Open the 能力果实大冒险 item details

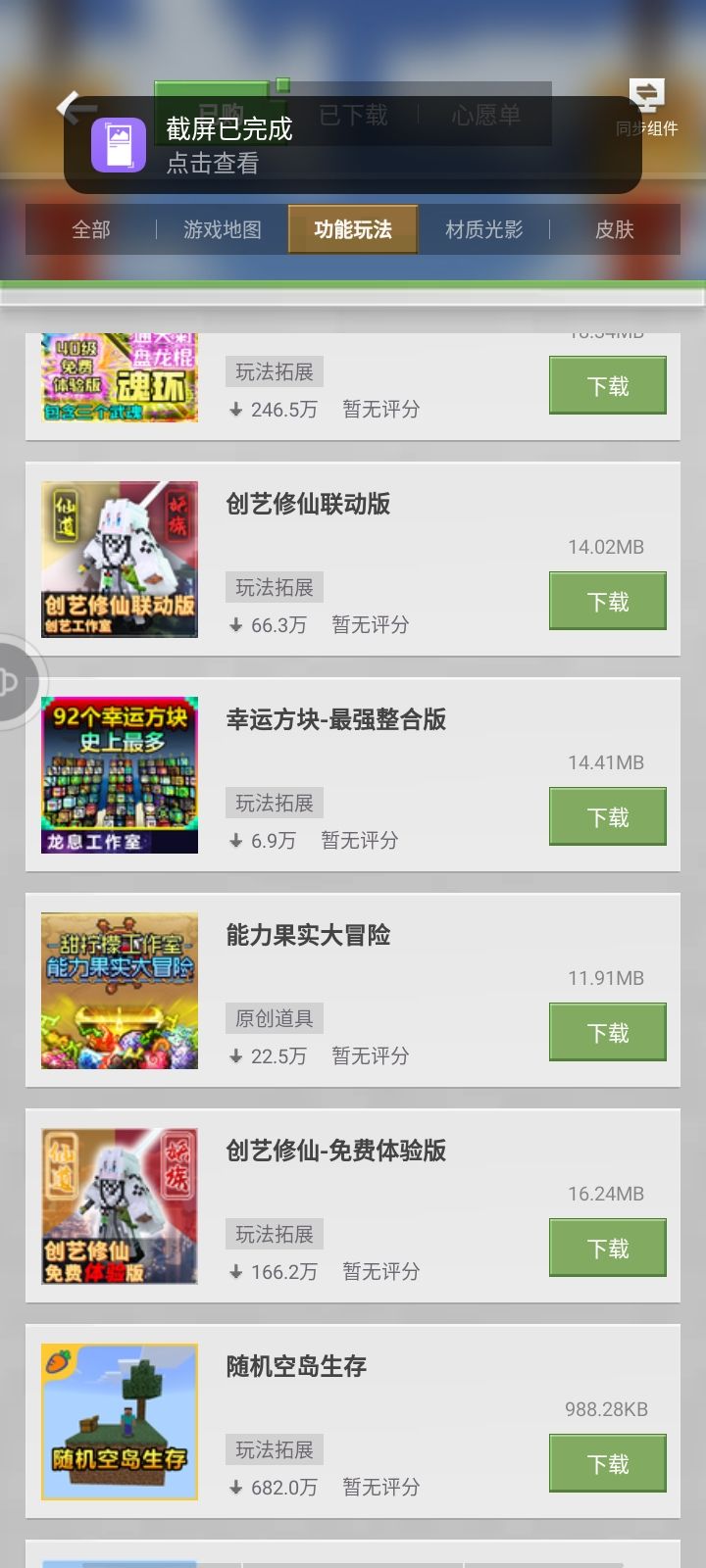[353, 991]
